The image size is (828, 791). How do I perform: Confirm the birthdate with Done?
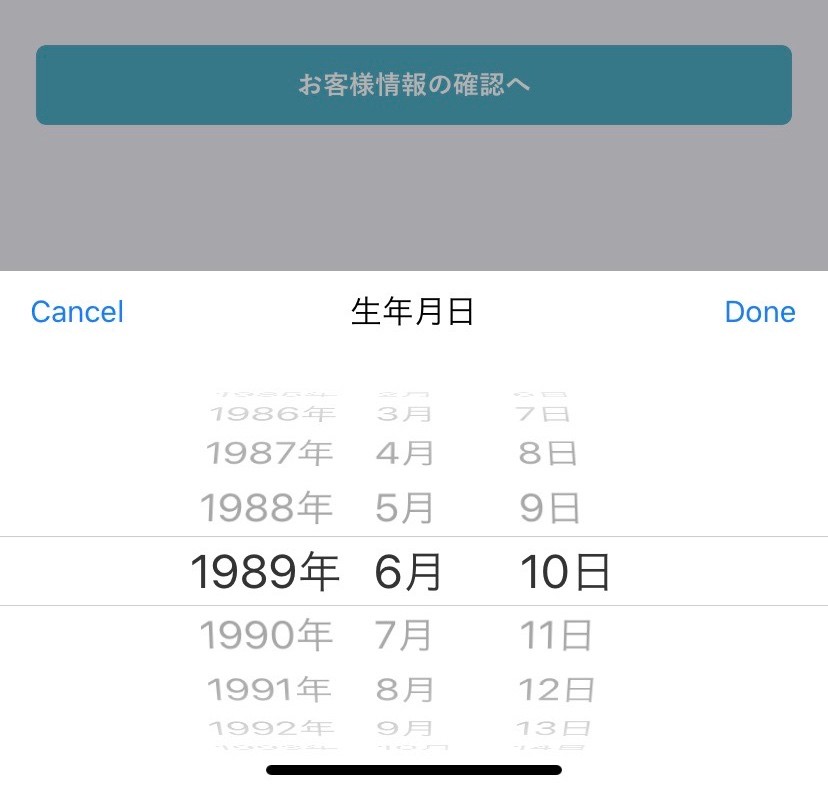coord(760,312)
